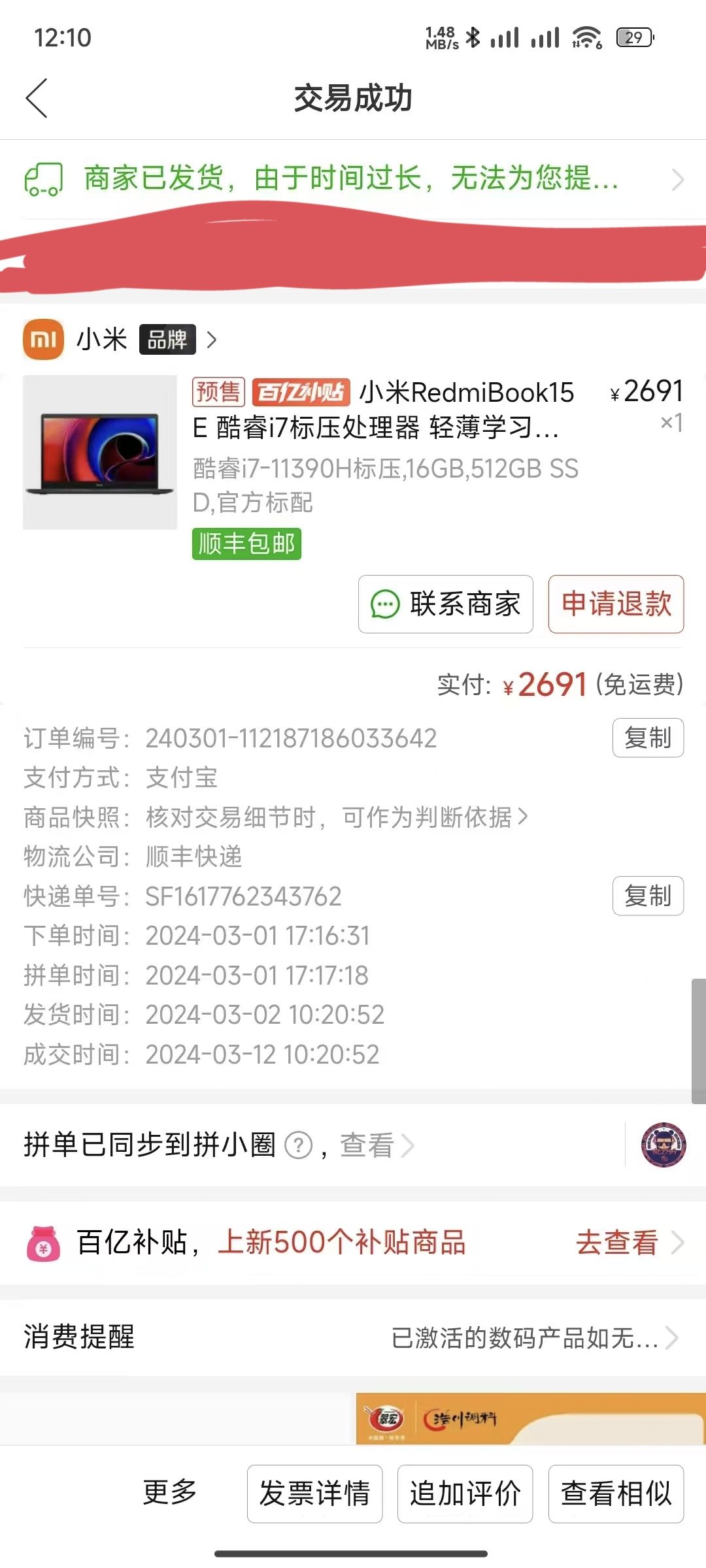Viewport: 706px width, 1568px height.
Task: Tap 查看相似 to see similar items
Action: click(616, 1494)
